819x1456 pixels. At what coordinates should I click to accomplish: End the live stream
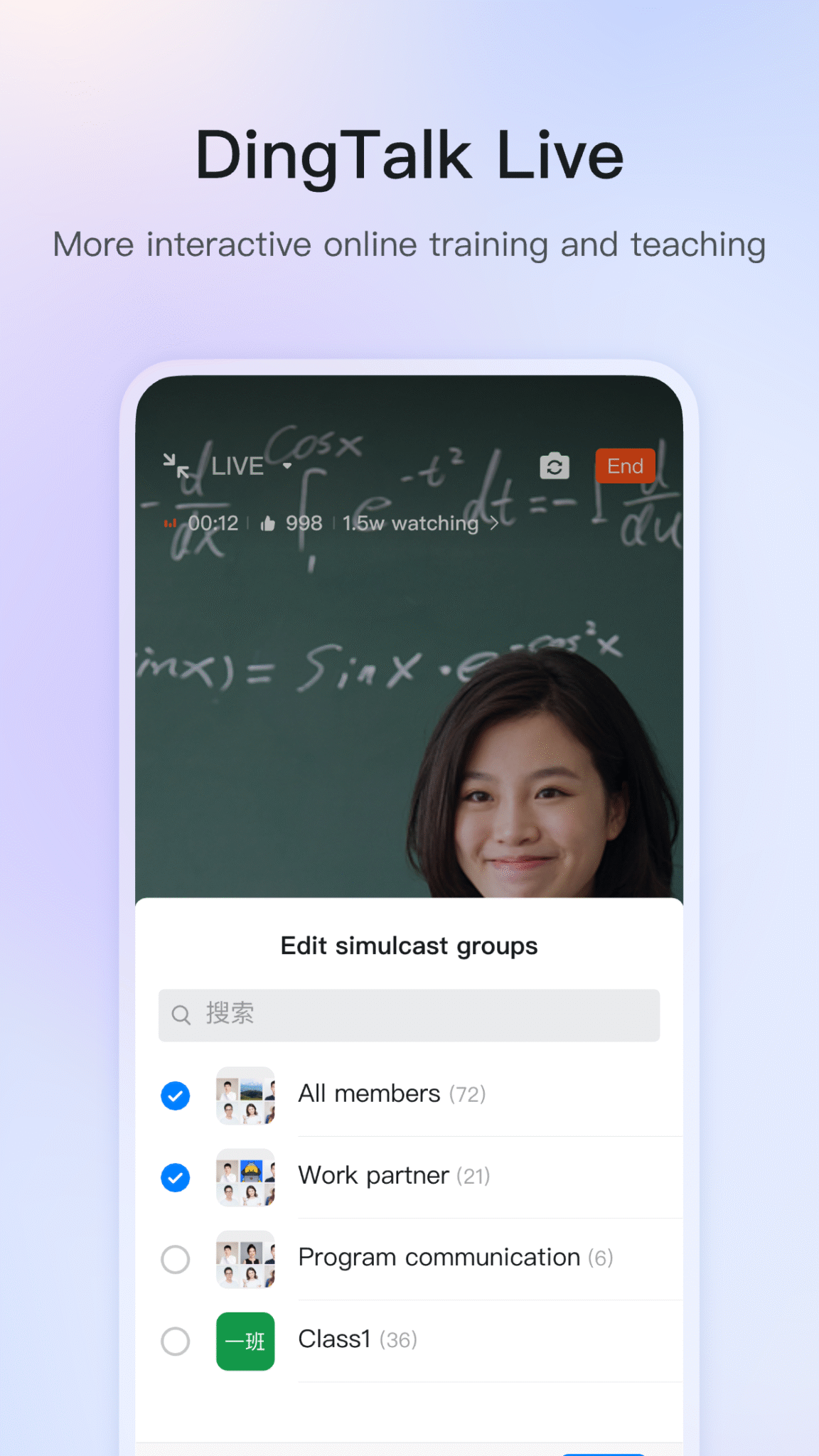(x=625, y=466)
